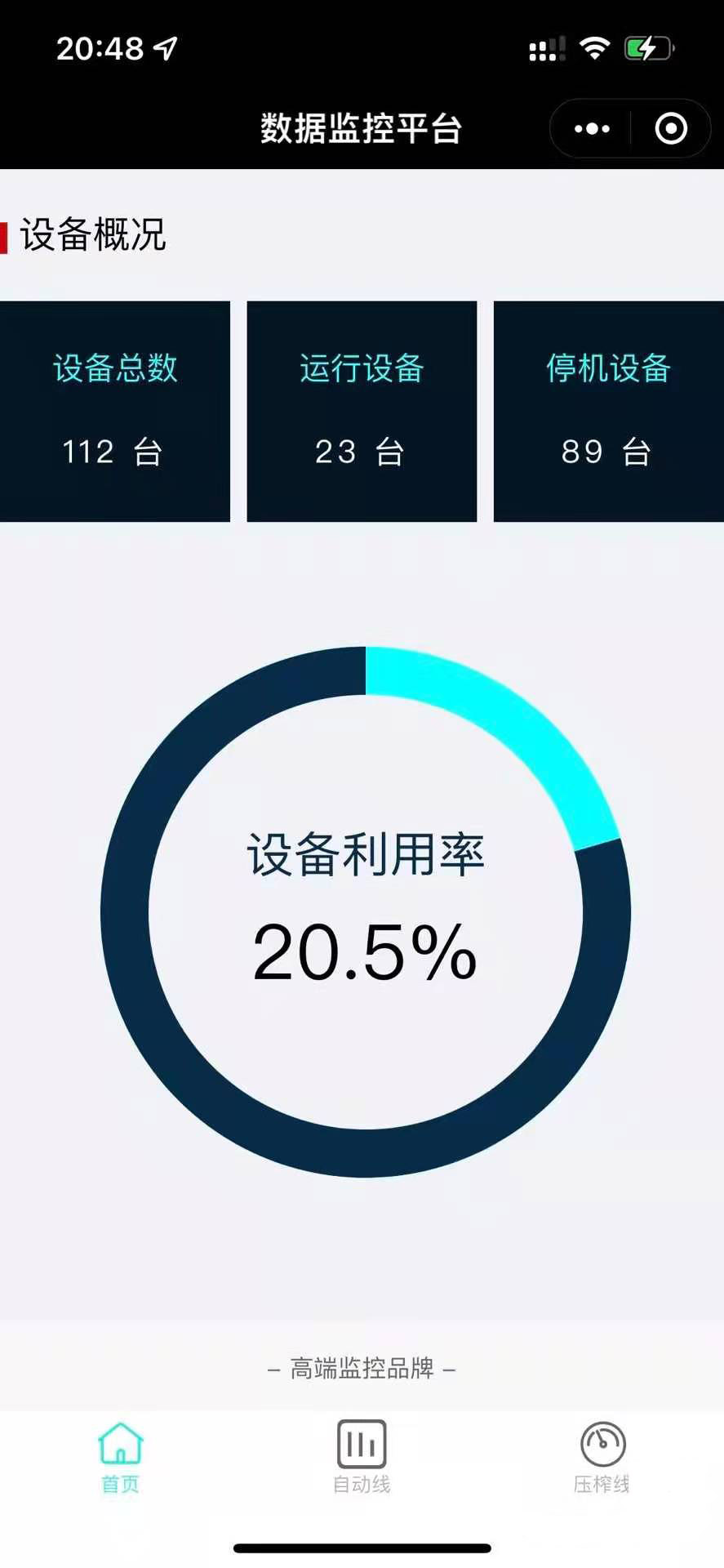This screenshot has height=1568, width=724.
Task: Open the 压榨线 tab
Action: pos(602,1458)
